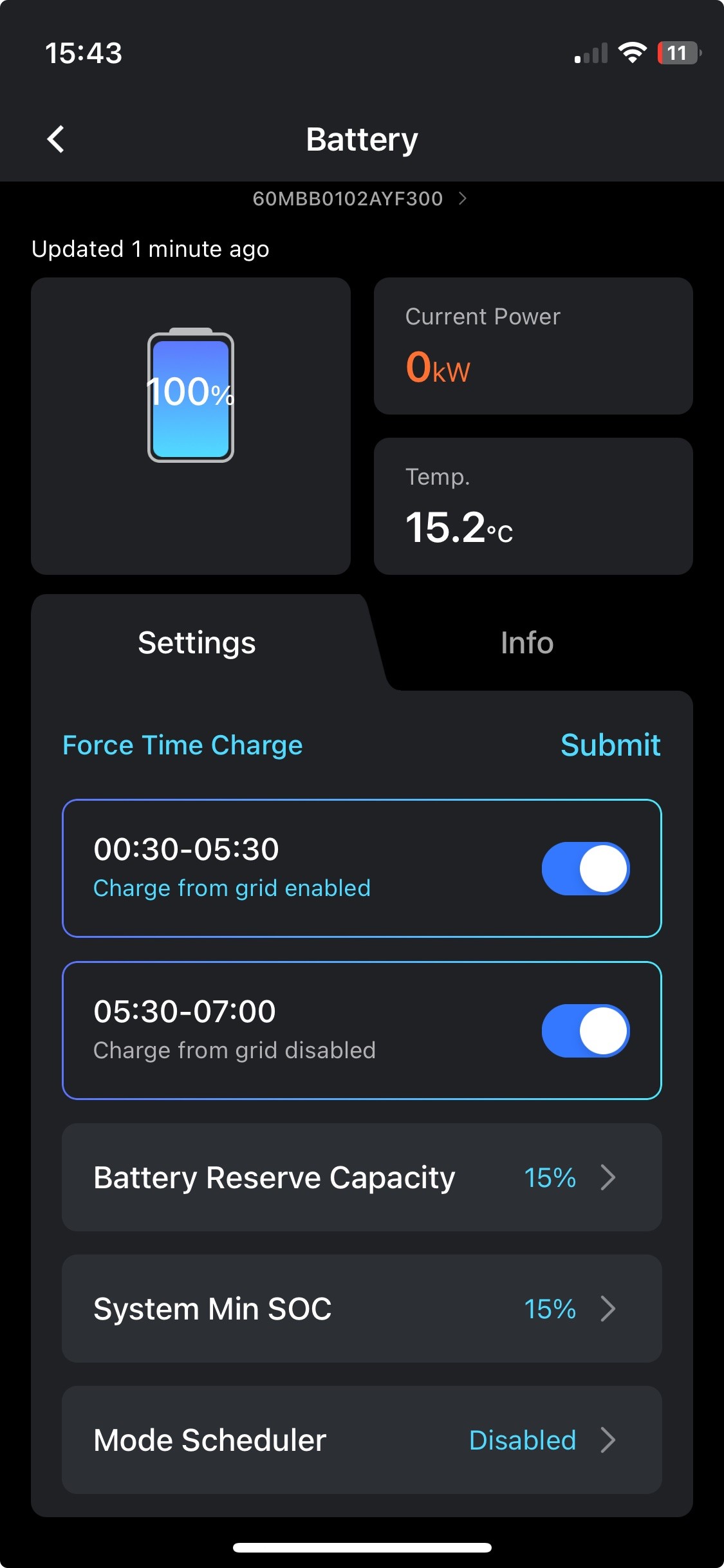Switch to the Info tab
Screen dimensions: 724x1568
point(526,643)
